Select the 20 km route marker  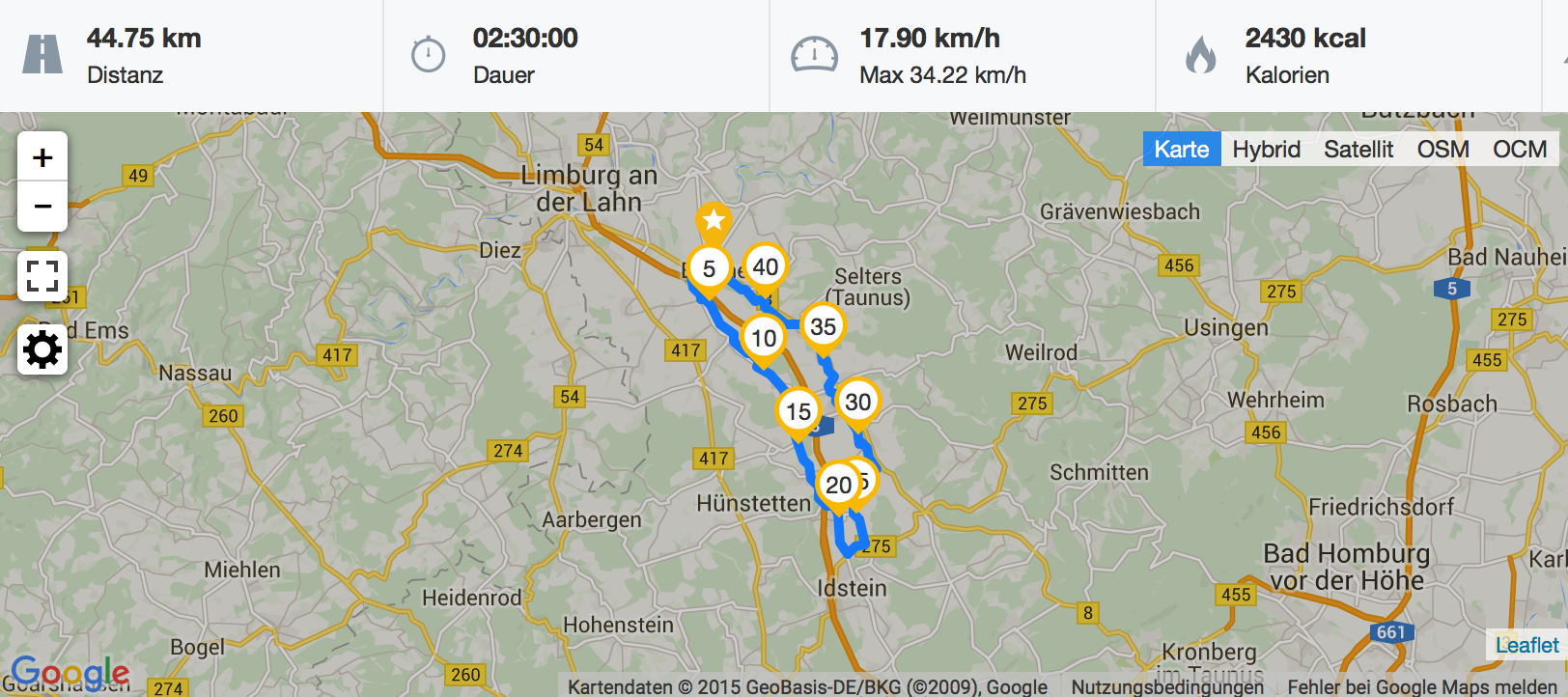tap(838, 486)
